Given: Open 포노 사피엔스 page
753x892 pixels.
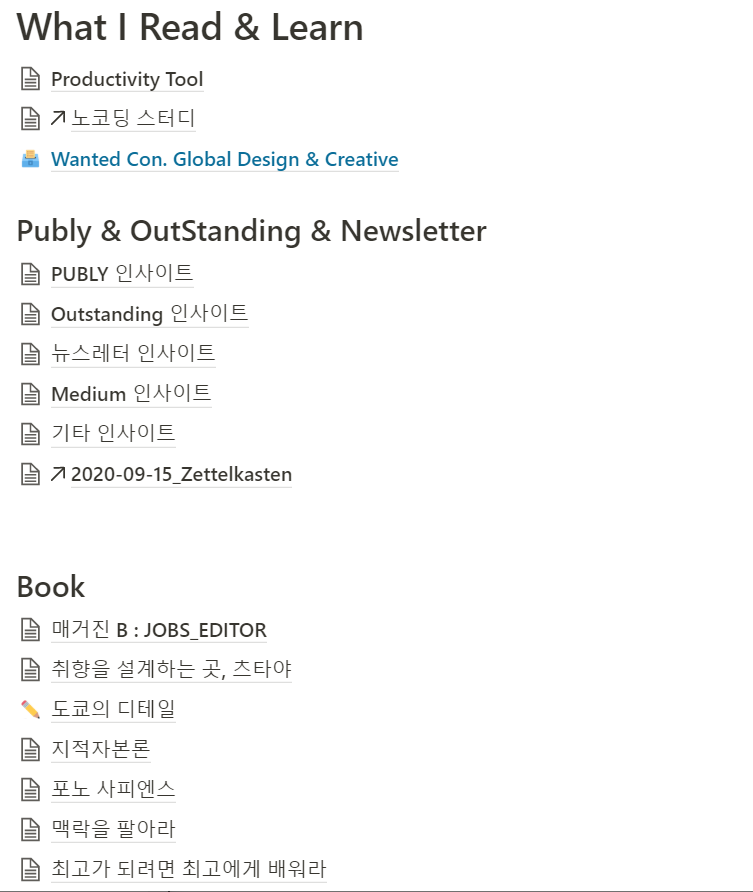Looking at the screenshot, I should pyautogui.click(x=113, y=789).
